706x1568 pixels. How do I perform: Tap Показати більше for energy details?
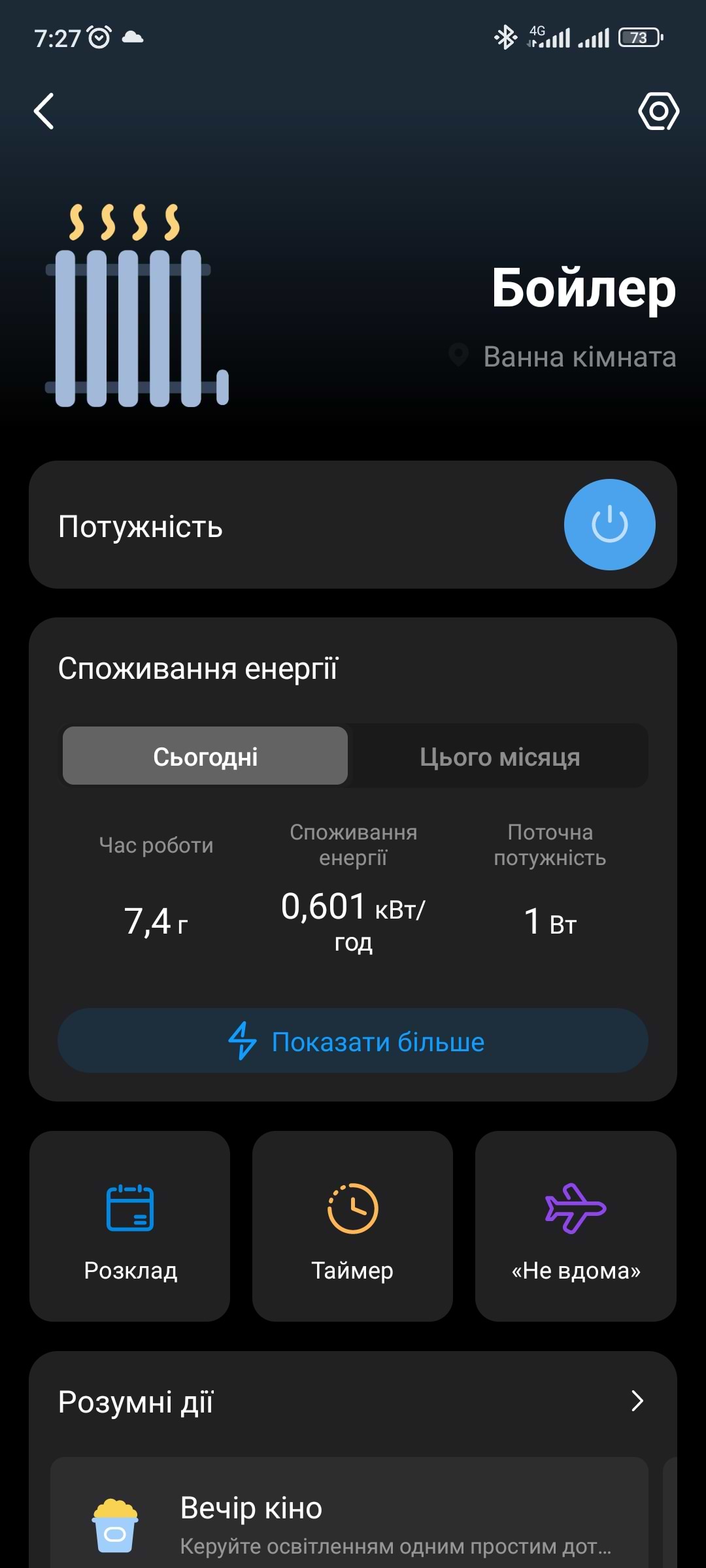(353, 1041)
